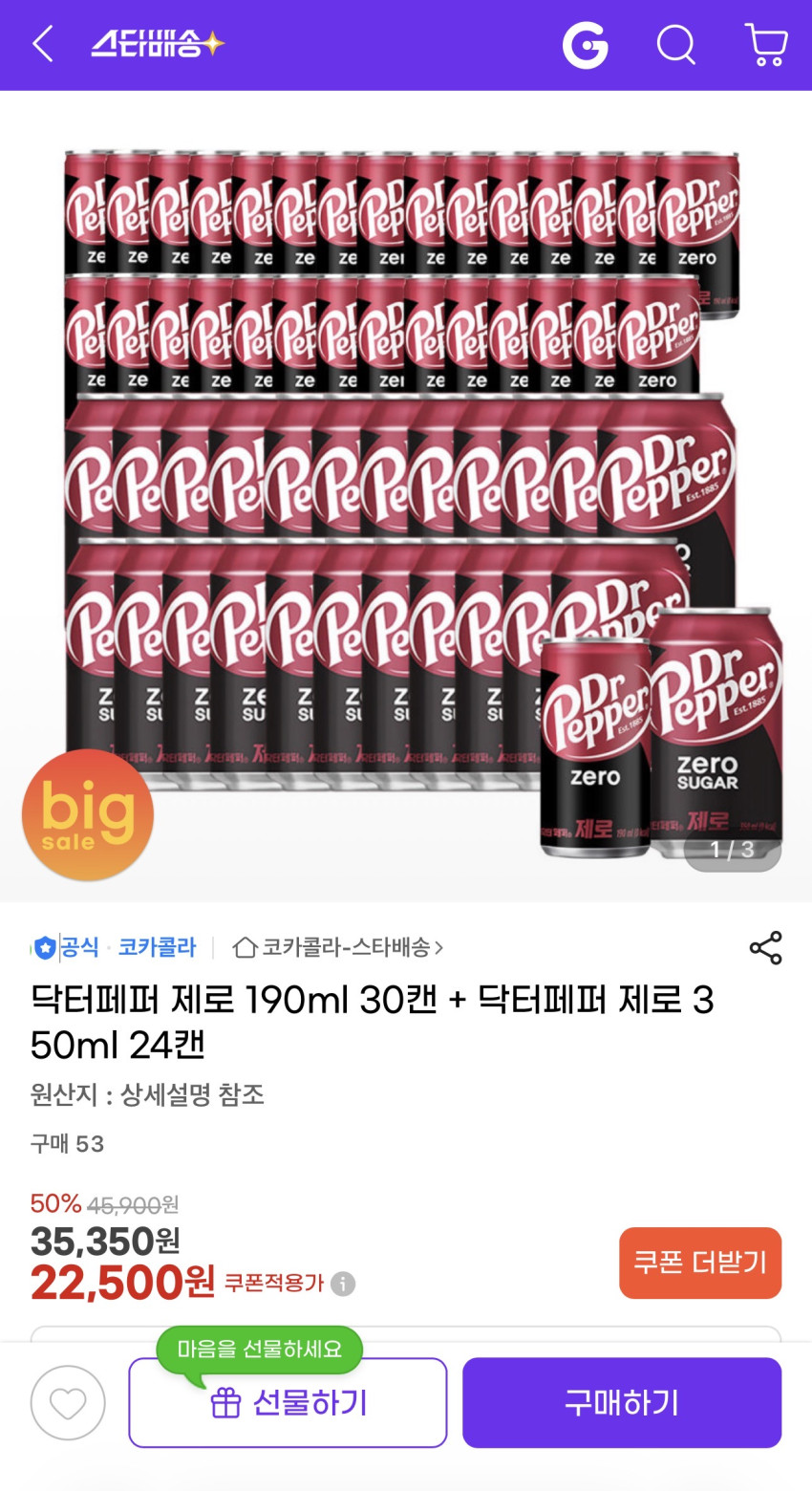Go back using the top-left arrow
The image size is (812, 1491).
pos(43,44)
